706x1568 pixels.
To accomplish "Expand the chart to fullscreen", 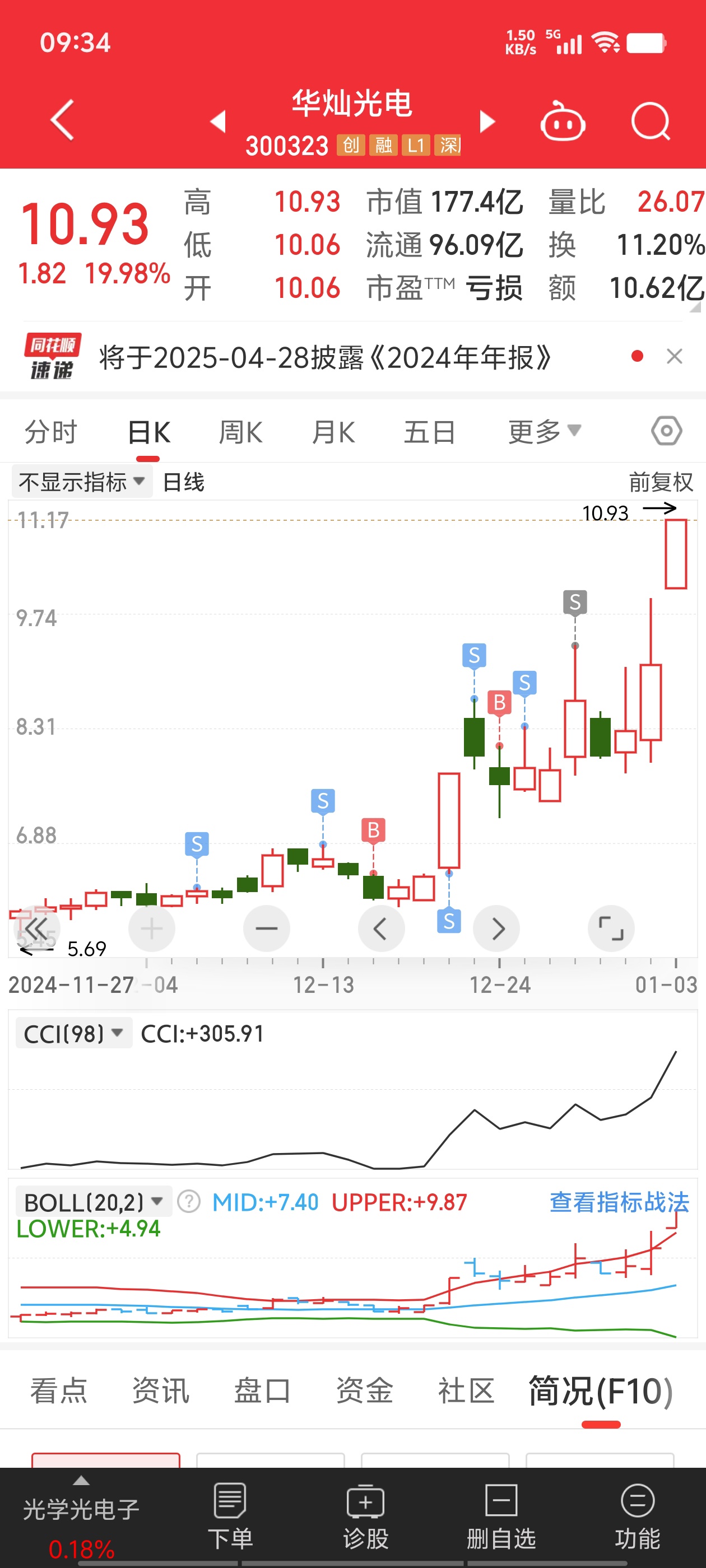I will pyautogui.click(x=611, y=928).
